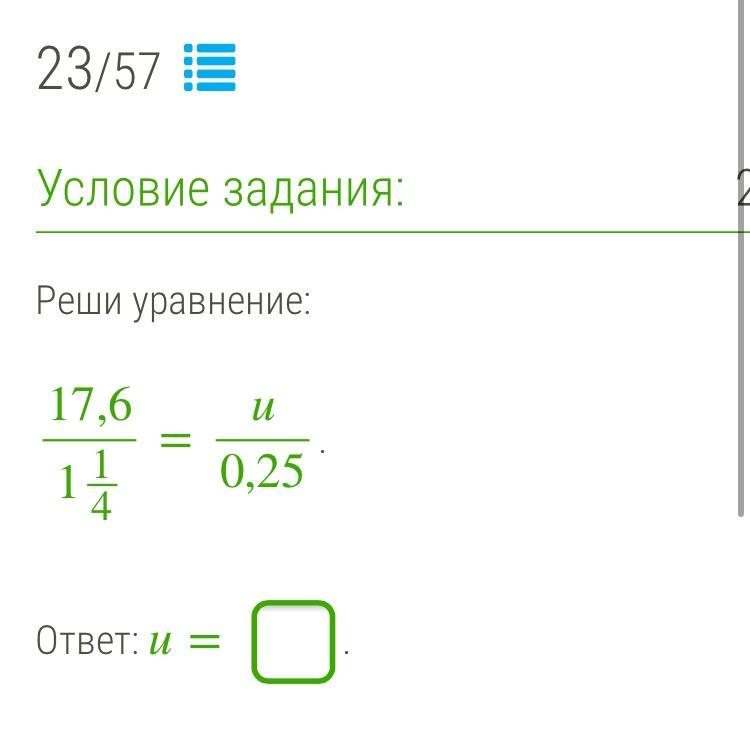Open the task list icon next to 23/57
Image resolution: width=750 pixels, height=751 pixels.
pos(210,68)
